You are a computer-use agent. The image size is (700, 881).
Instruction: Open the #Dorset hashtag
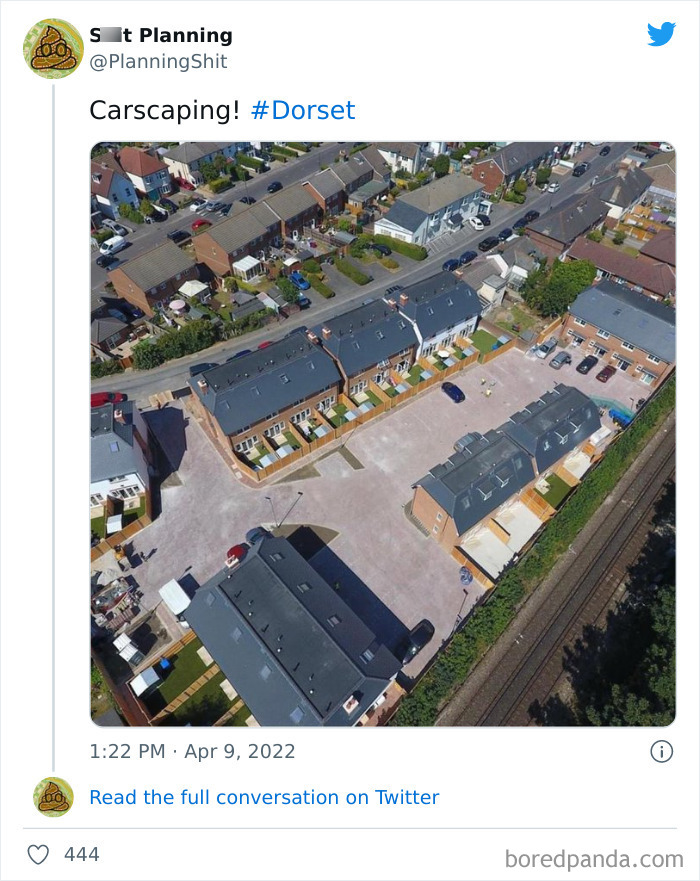coord(303,110)
